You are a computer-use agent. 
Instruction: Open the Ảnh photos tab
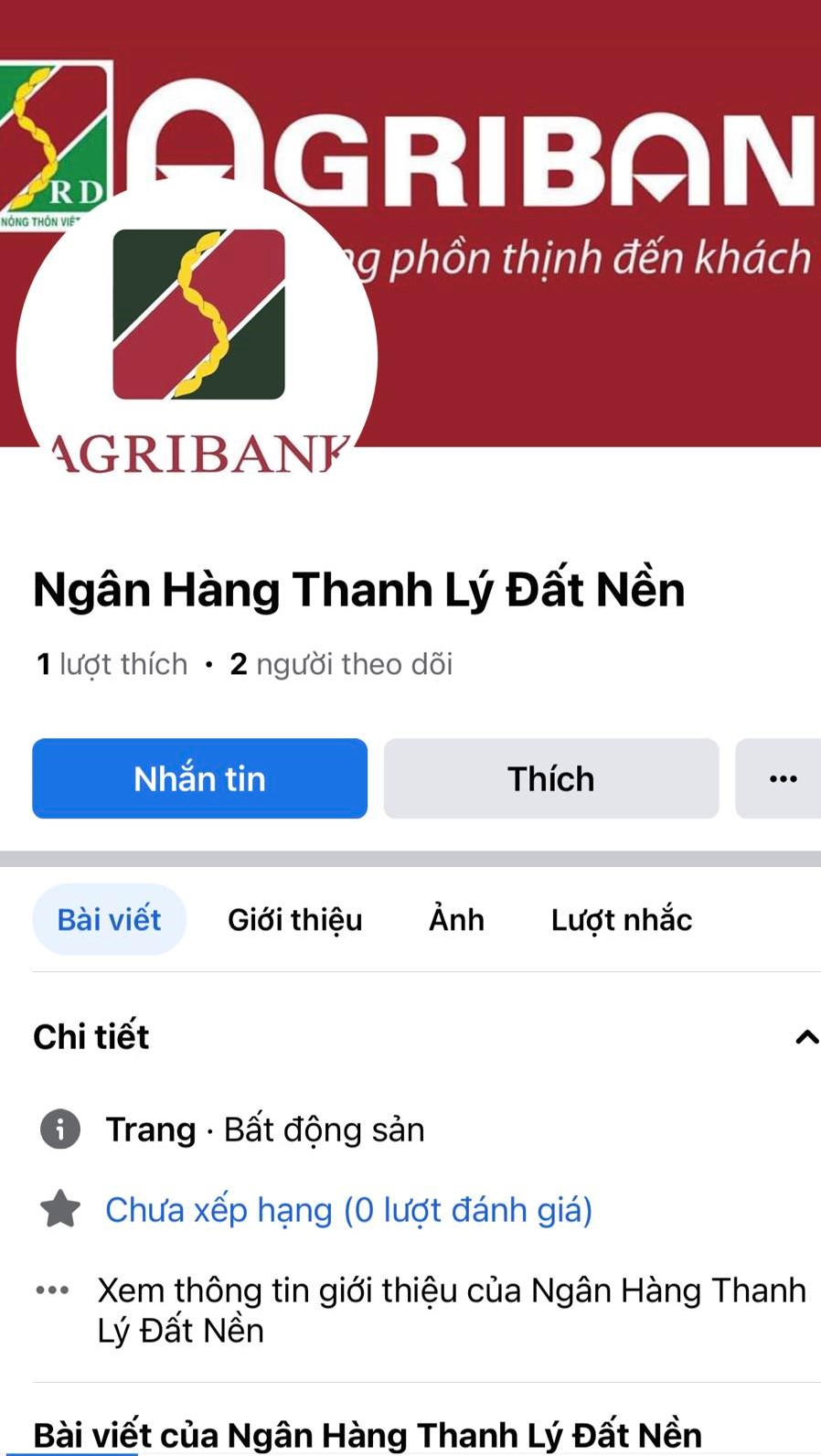[x=456, y=919]
